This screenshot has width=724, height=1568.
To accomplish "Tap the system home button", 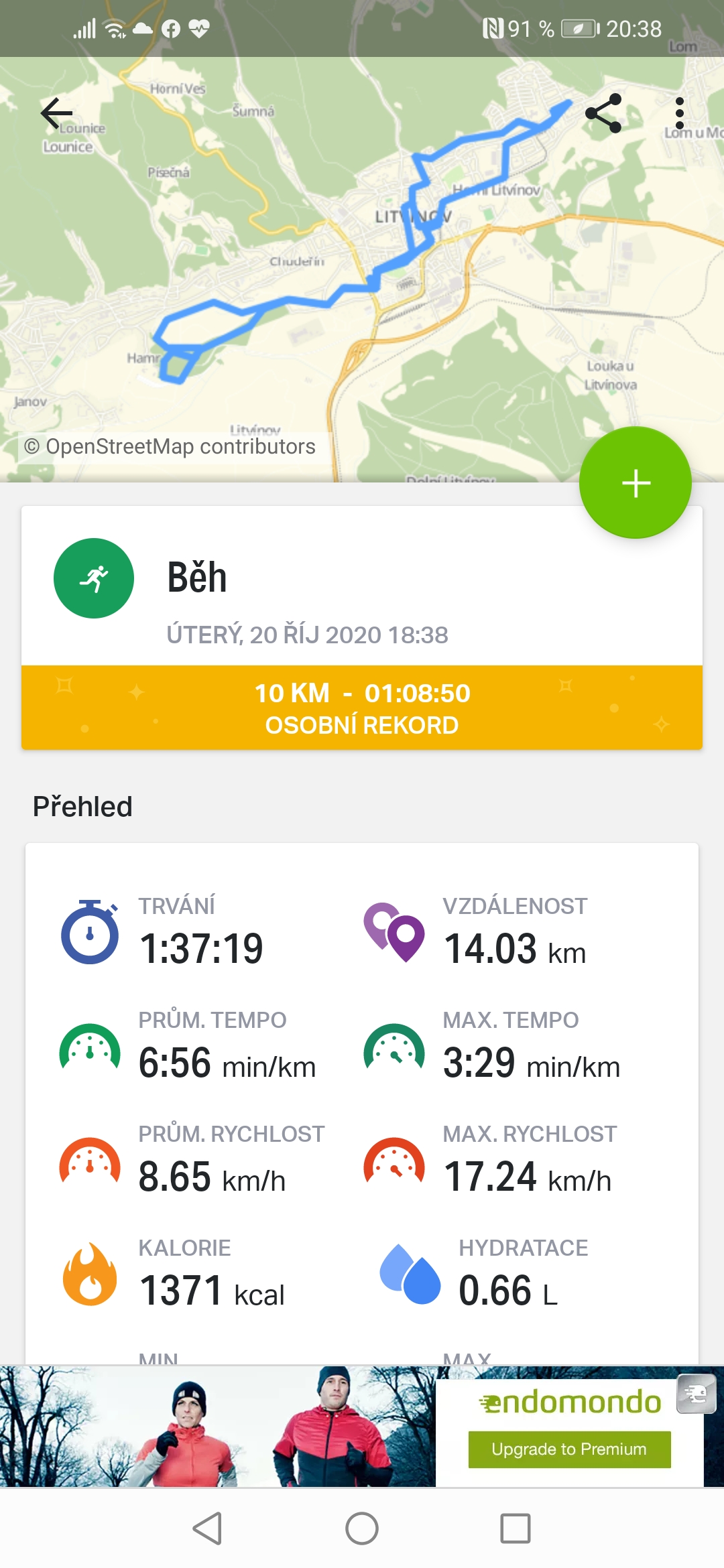I will [362, 1528].
